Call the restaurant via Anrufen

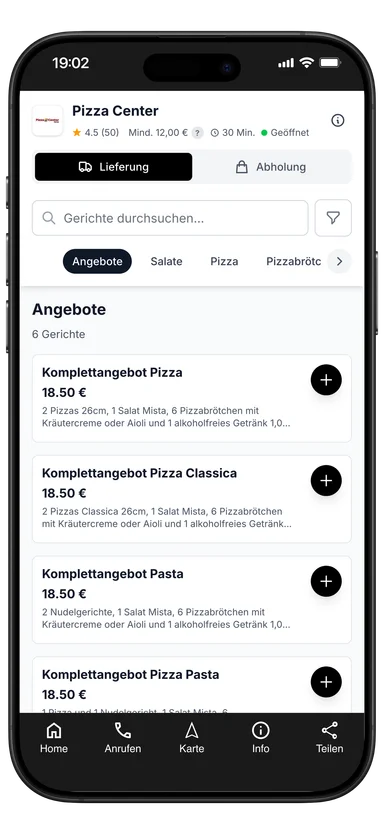[x=123, y=738]
